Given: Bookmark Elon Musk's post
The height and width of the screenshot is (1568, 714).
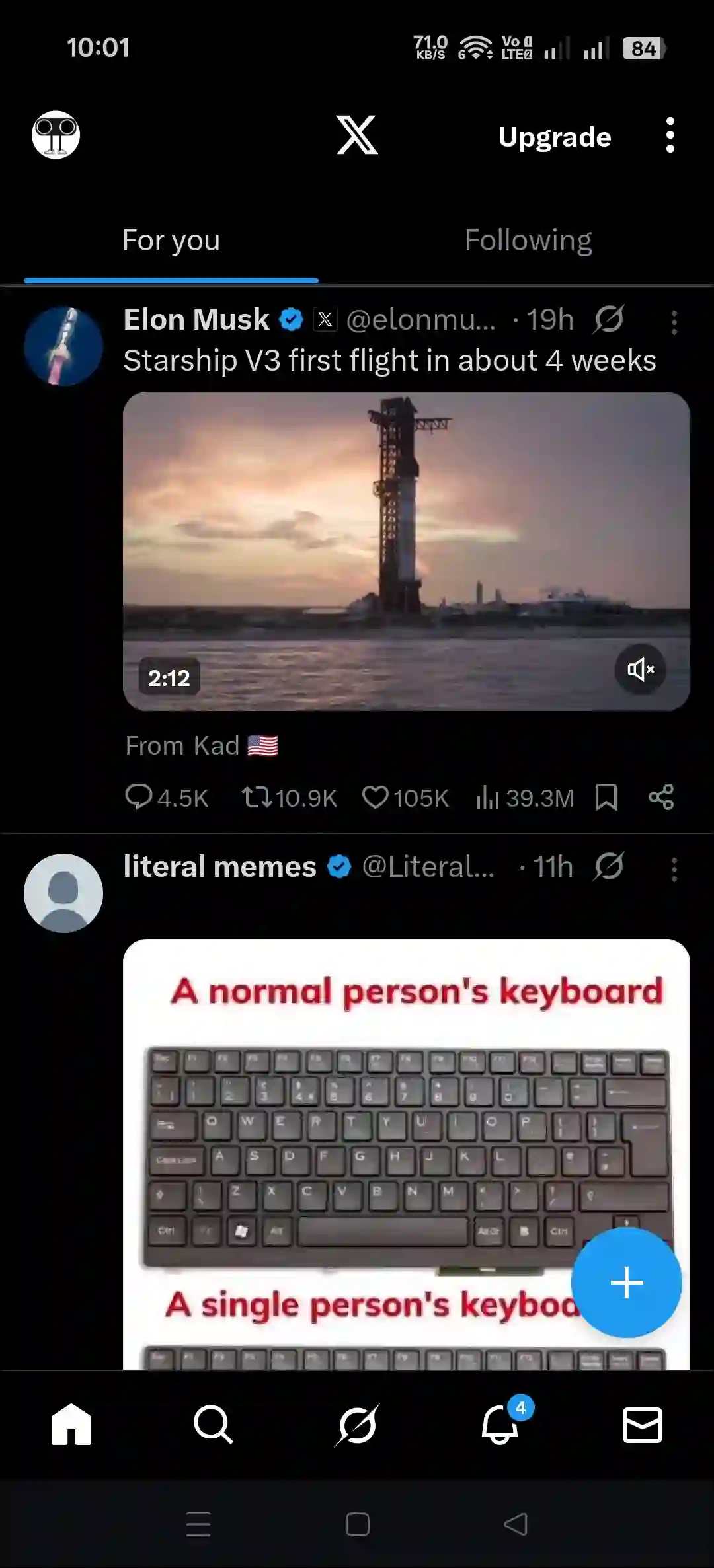Looking at the screenshot, I should pos(606,797).
